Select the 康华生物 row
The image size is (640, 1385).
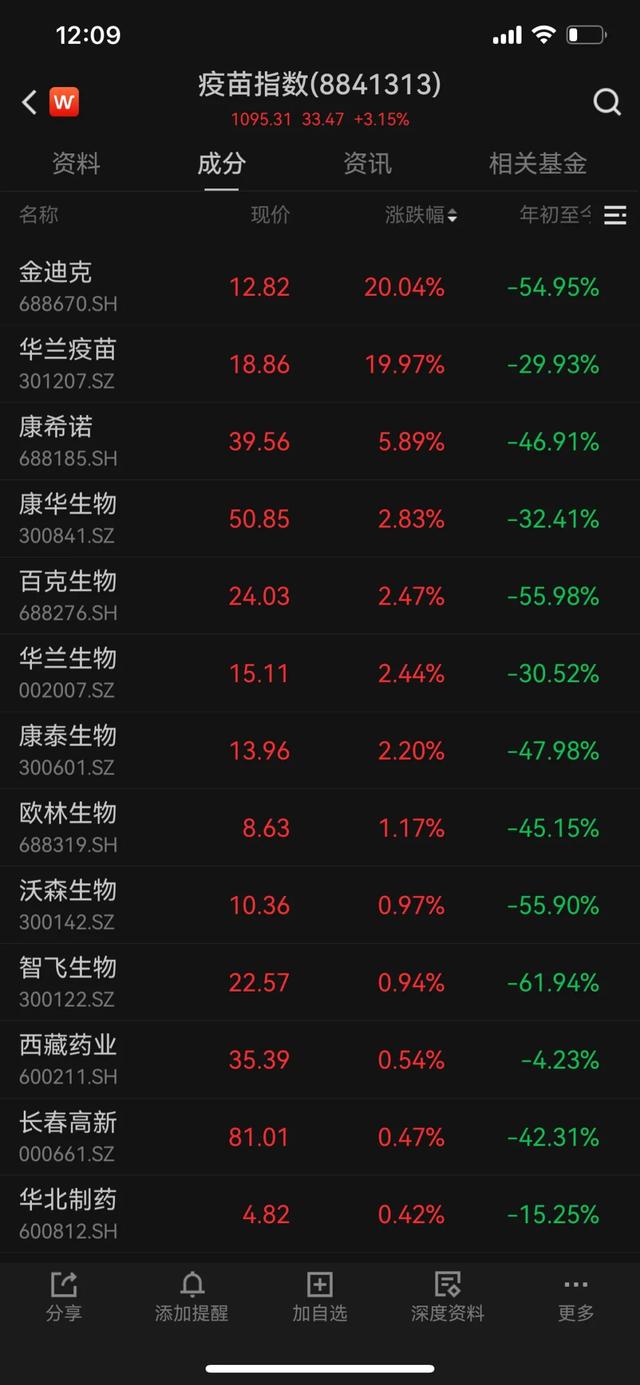click(320, 519)
